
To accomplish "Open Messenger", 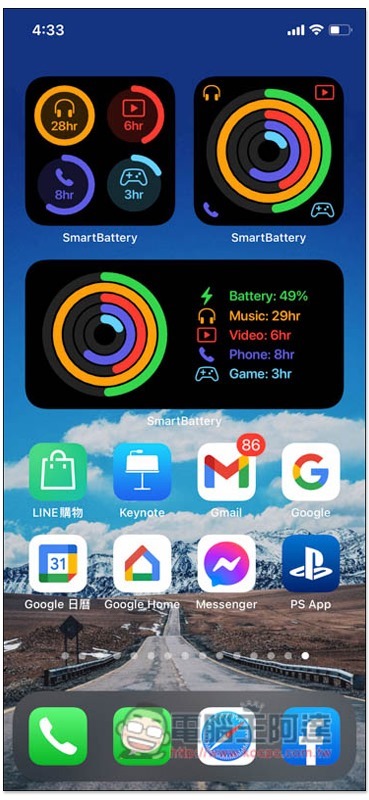I will point(227,563).
